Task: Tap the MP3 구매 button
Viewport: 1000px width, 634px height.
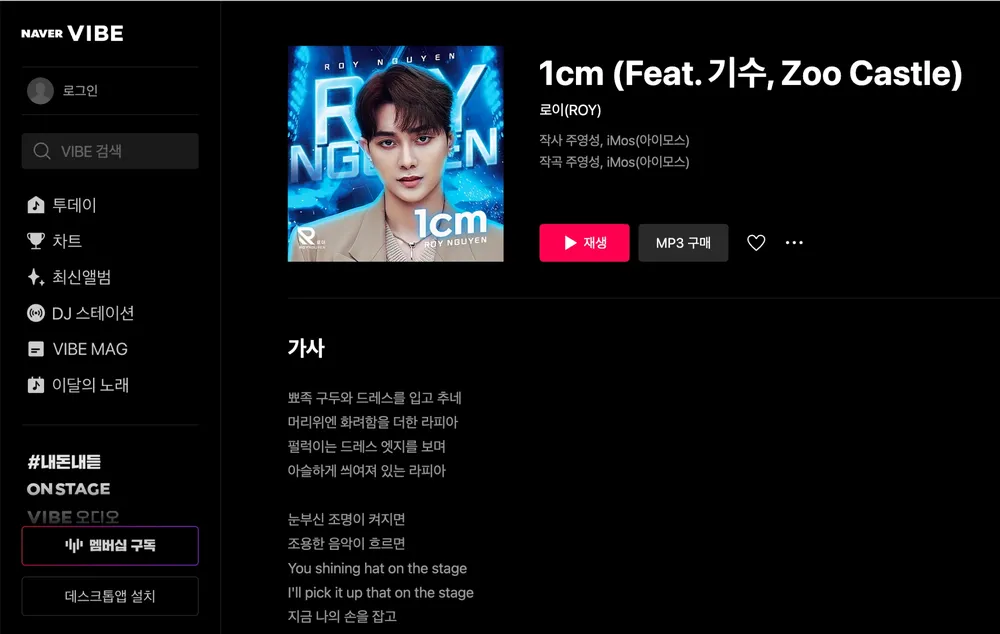Action: pyautogui.click(x=683, y=243)
